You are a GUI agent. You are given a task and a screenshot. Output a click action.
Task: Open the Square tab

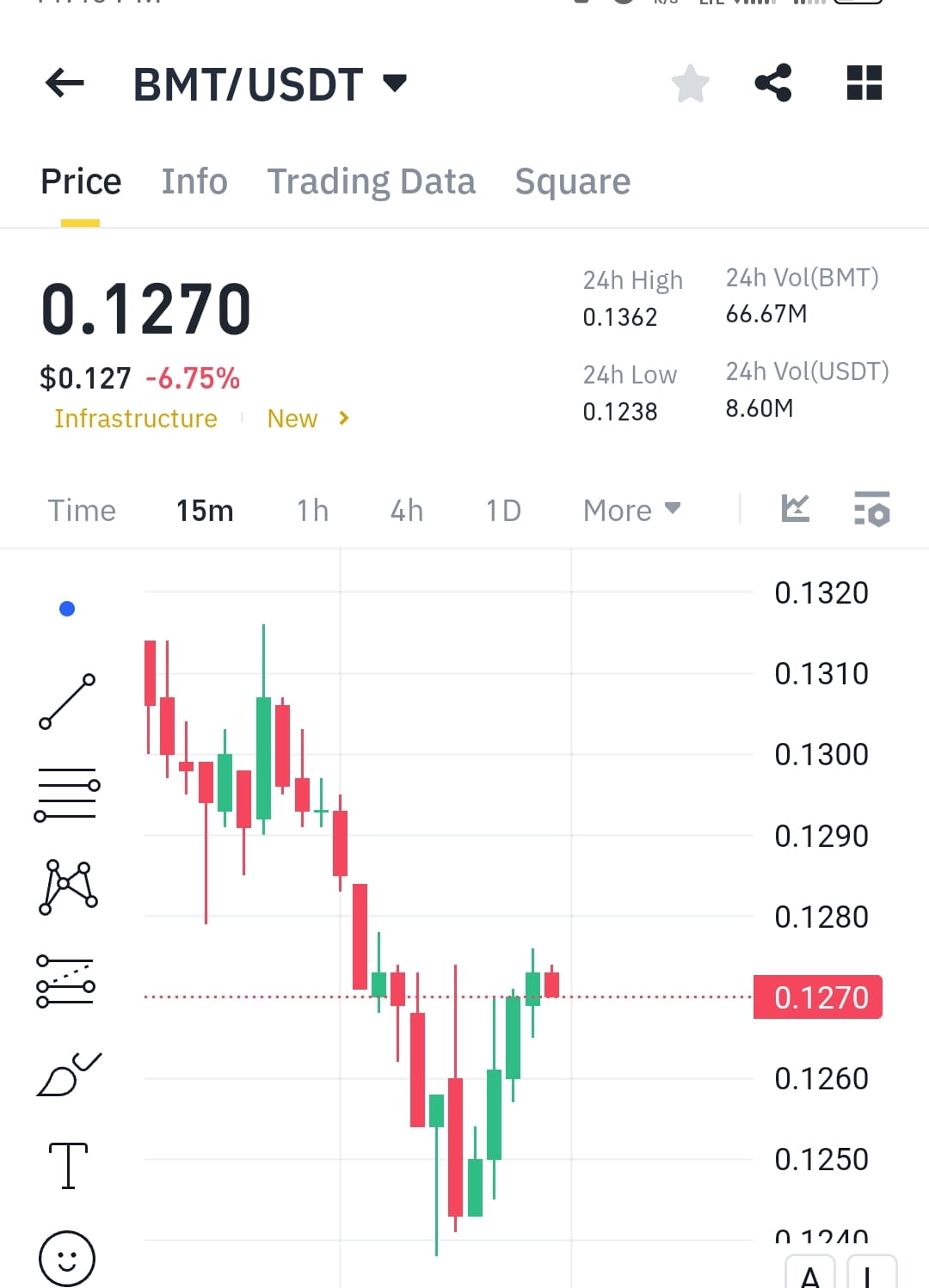coord(572,181)
